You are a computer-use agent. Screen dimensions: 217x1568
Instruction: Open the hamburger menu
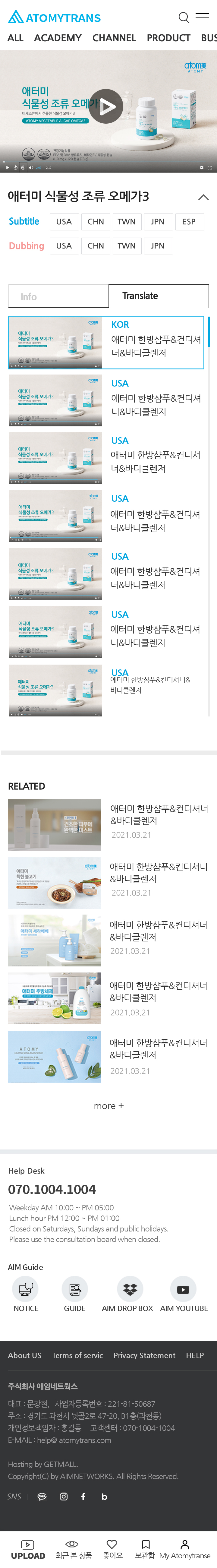pos(203,17)
